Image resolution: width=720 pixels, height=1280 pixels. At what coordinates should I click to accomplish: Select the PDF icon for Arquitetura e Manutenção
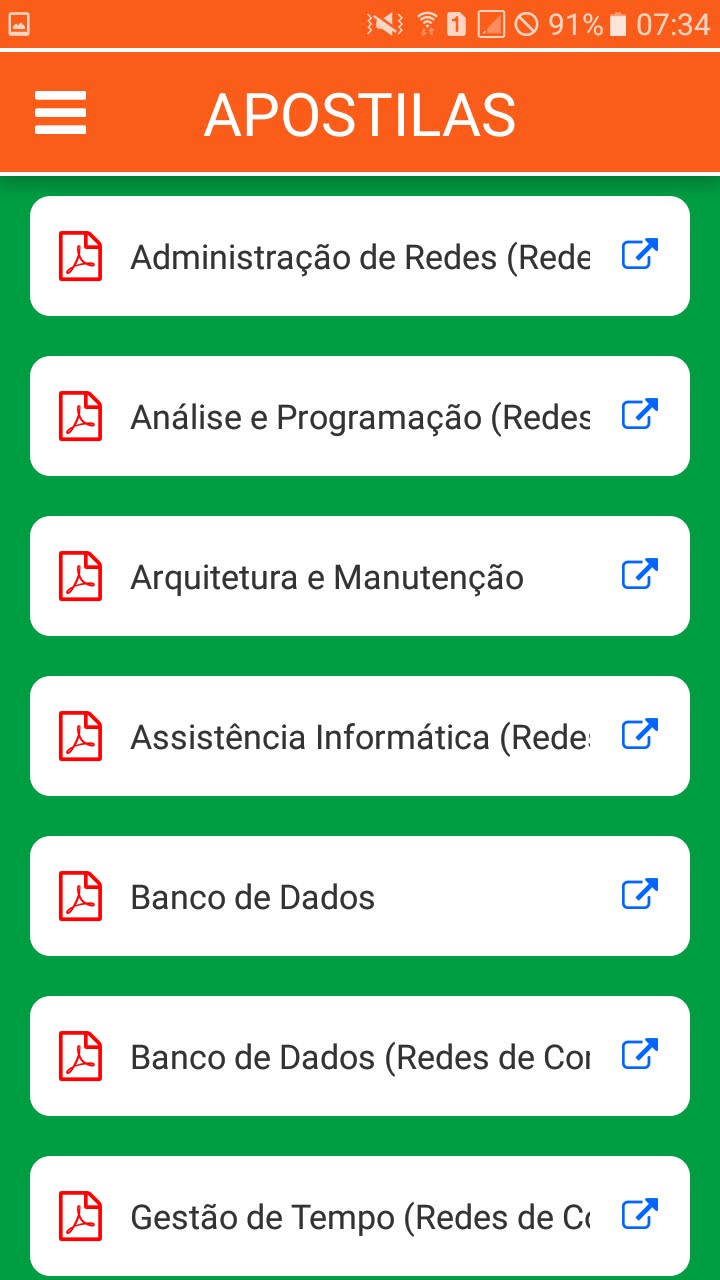pos(82,575)
